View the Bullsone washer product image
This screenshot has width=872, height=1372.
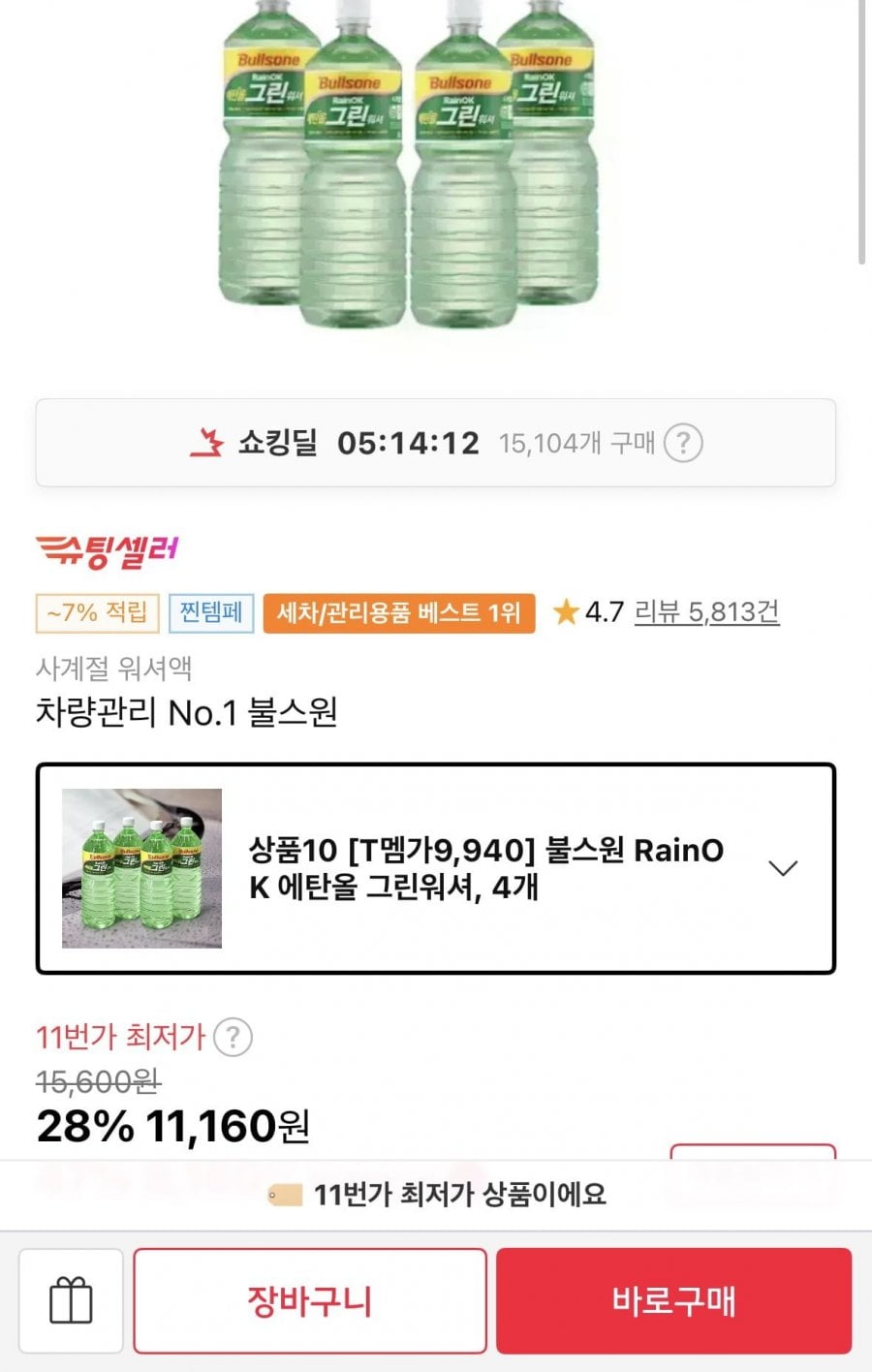(x=407, y=165)
